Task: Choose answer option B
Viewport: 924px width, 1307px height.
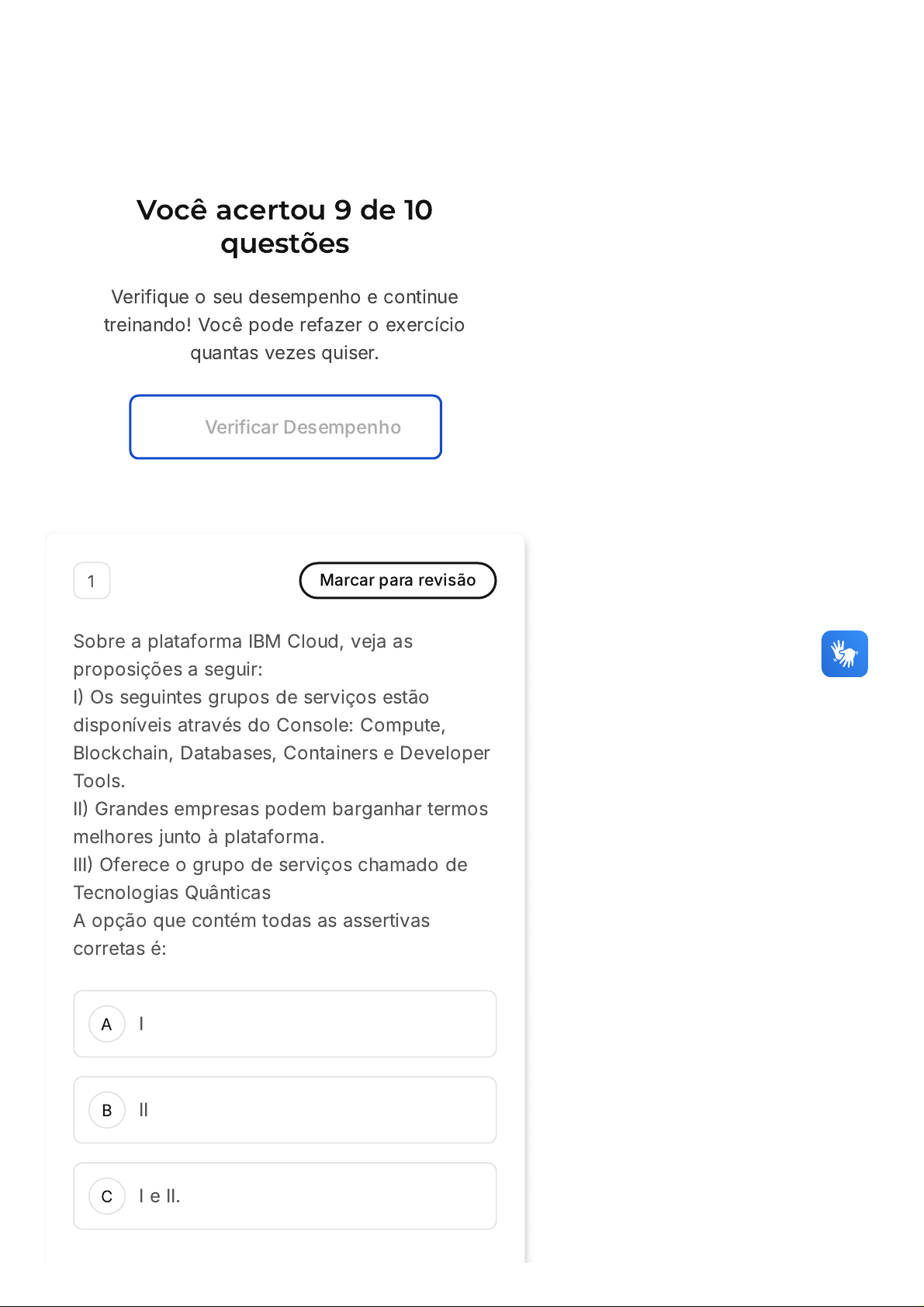Action: 285,1110
